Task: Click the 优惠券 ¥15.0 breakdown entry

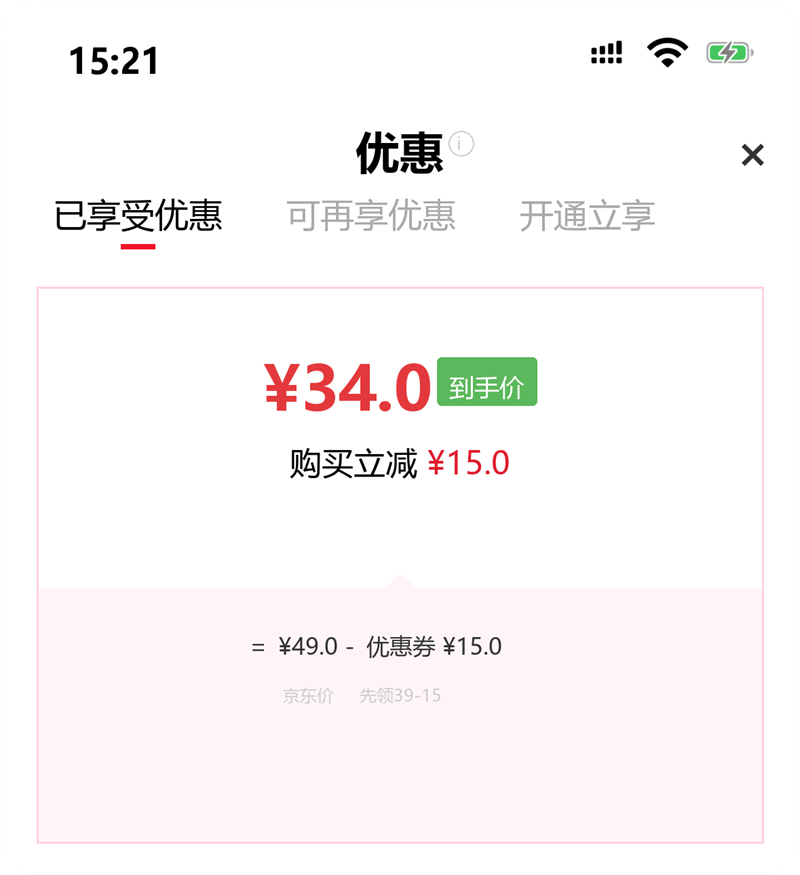Action: [437, 645]
